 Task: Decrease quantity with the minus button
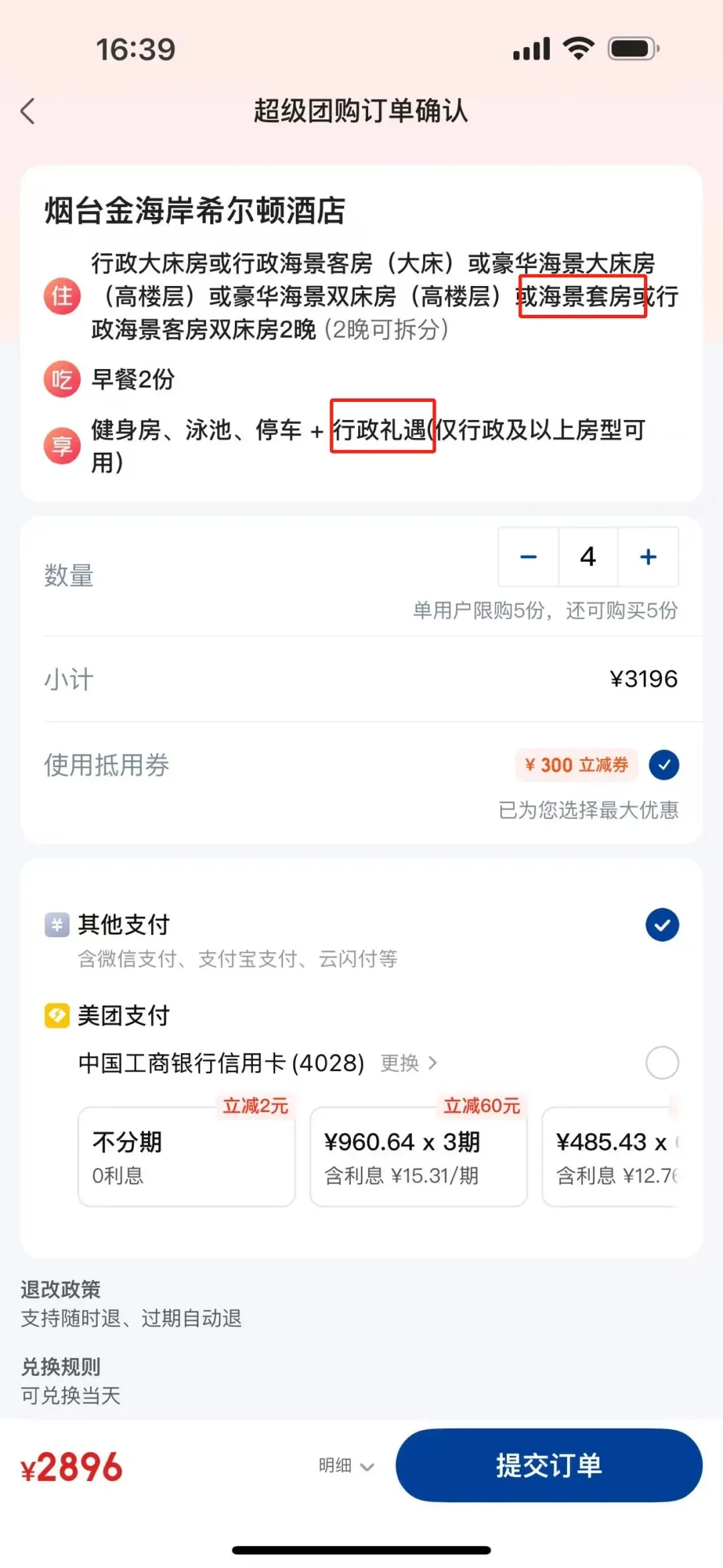[528, 557]
